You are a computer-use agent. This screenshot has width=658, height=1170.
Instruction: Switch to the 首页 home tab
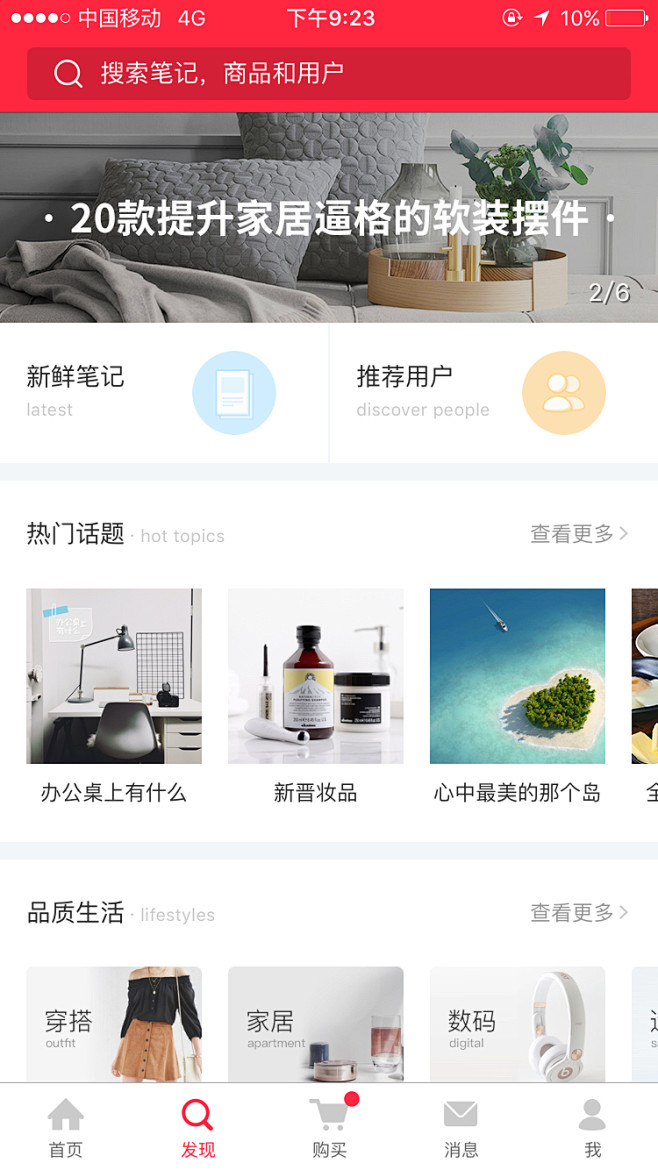[x=66, y=1127]
